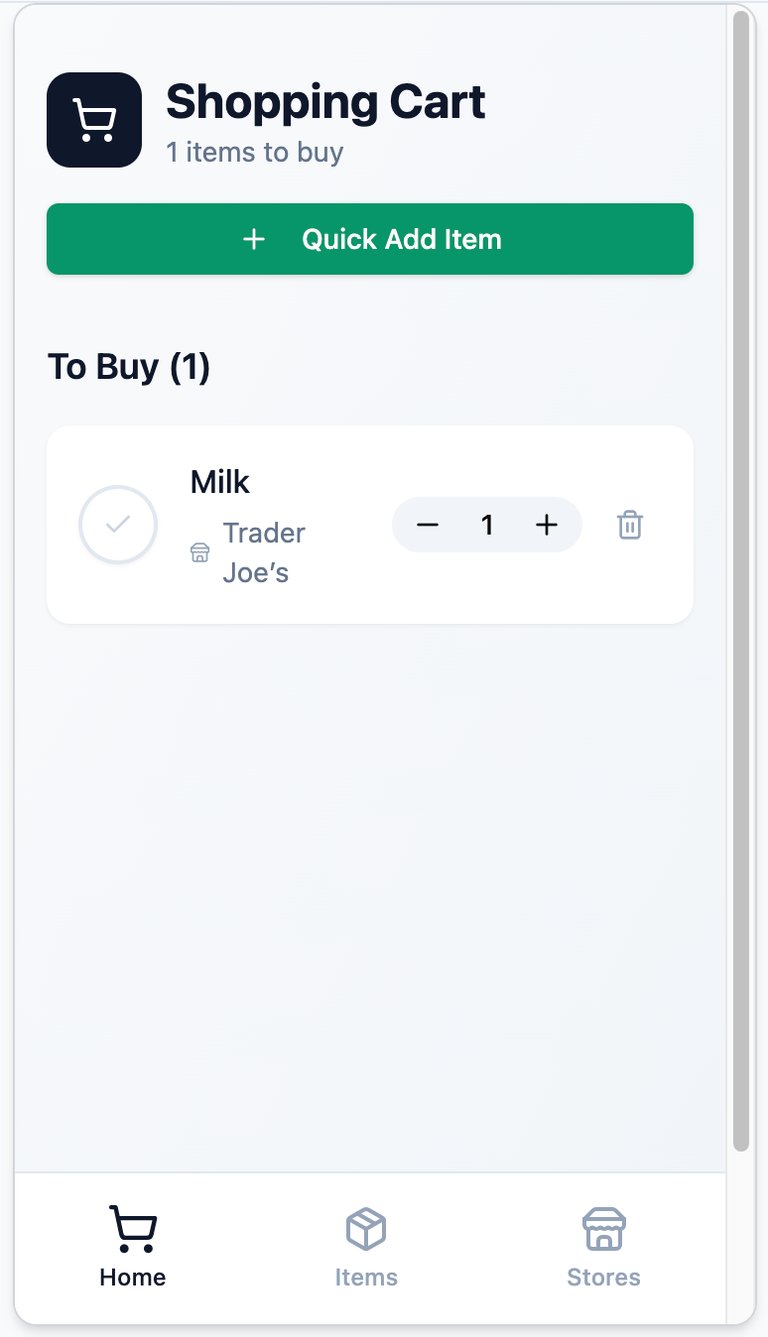Image resolution: width=768 pixels, height=1337 pixels.
Task: Open the Stores tab
Action: pyautogui.click(x=603, y=1246)
